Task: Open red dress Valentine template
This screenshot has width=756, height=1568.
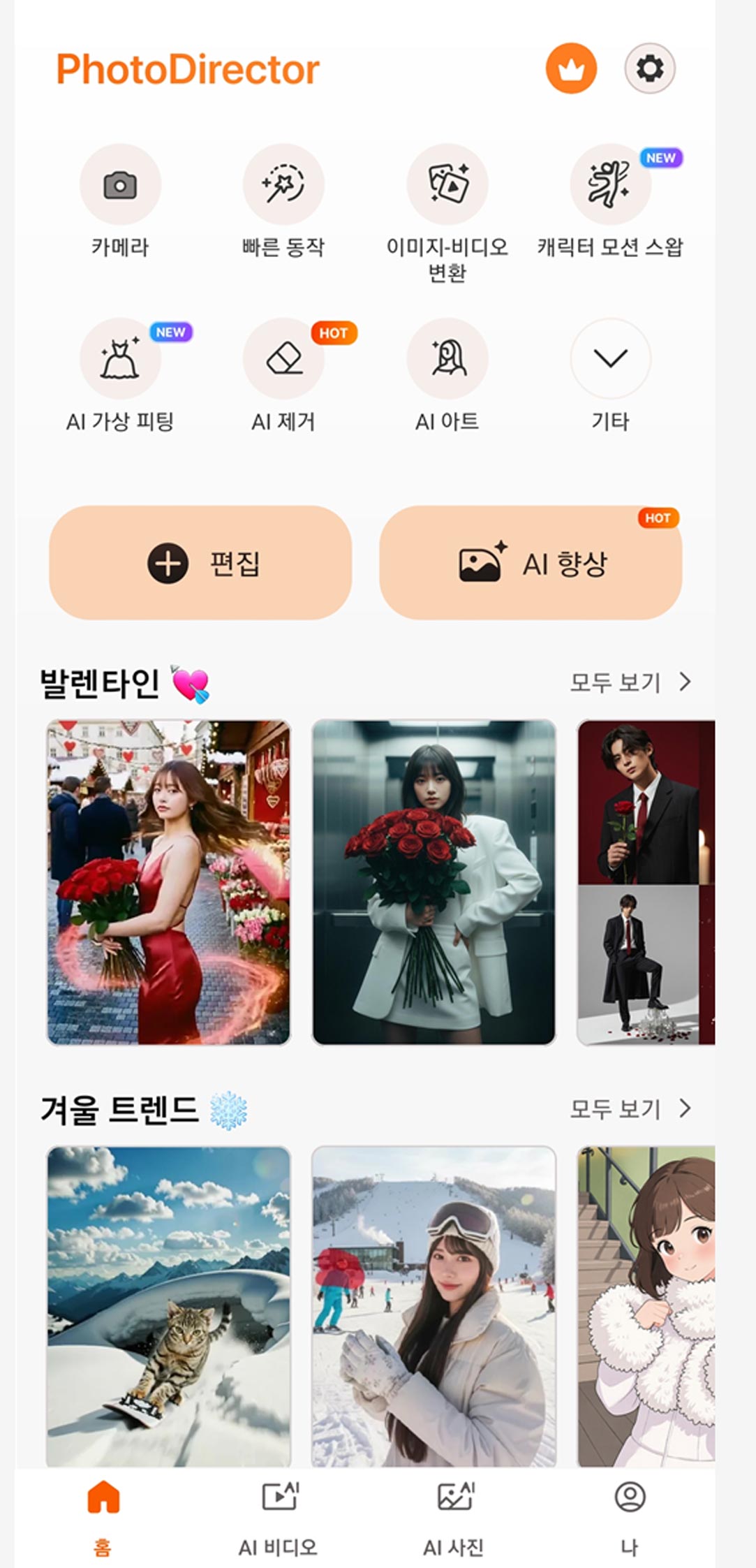Action: (x=168, y=882)
